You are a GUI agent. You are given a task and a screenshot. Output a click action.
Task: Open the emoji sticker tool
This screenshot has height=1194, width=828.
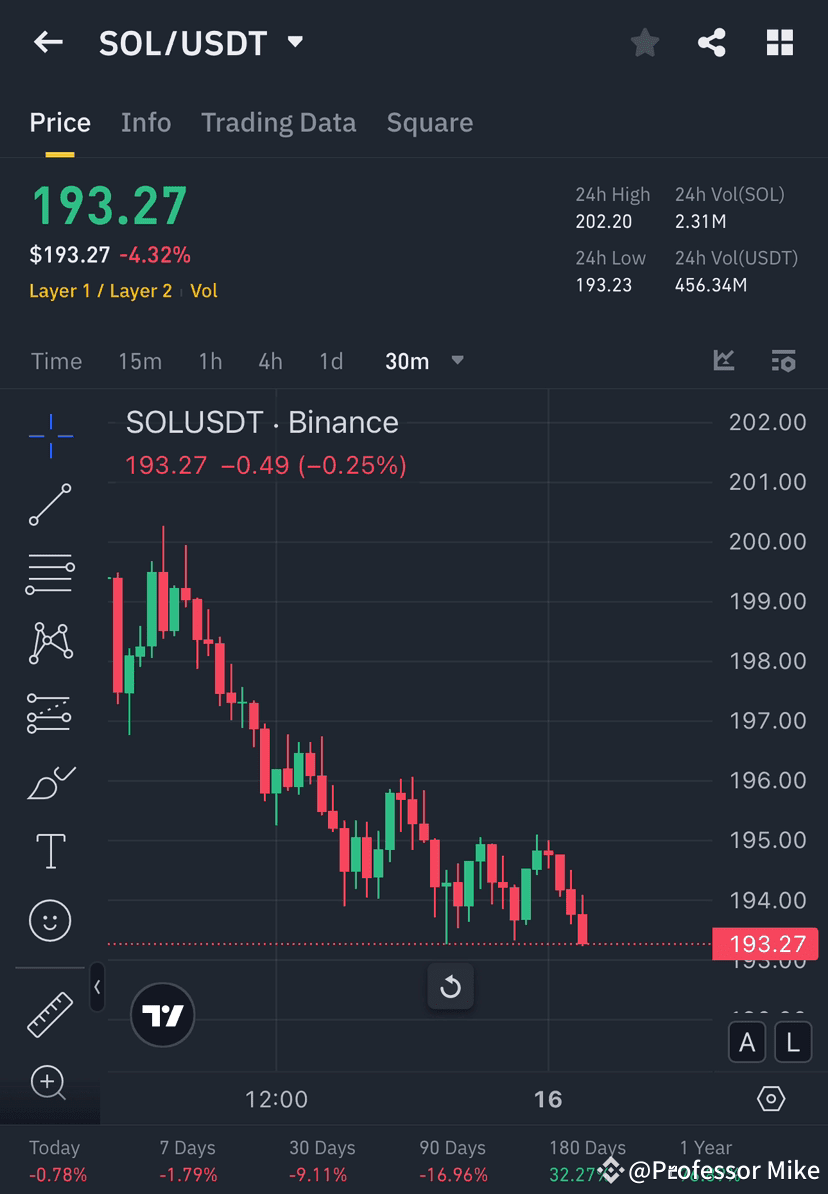point(50,920)
